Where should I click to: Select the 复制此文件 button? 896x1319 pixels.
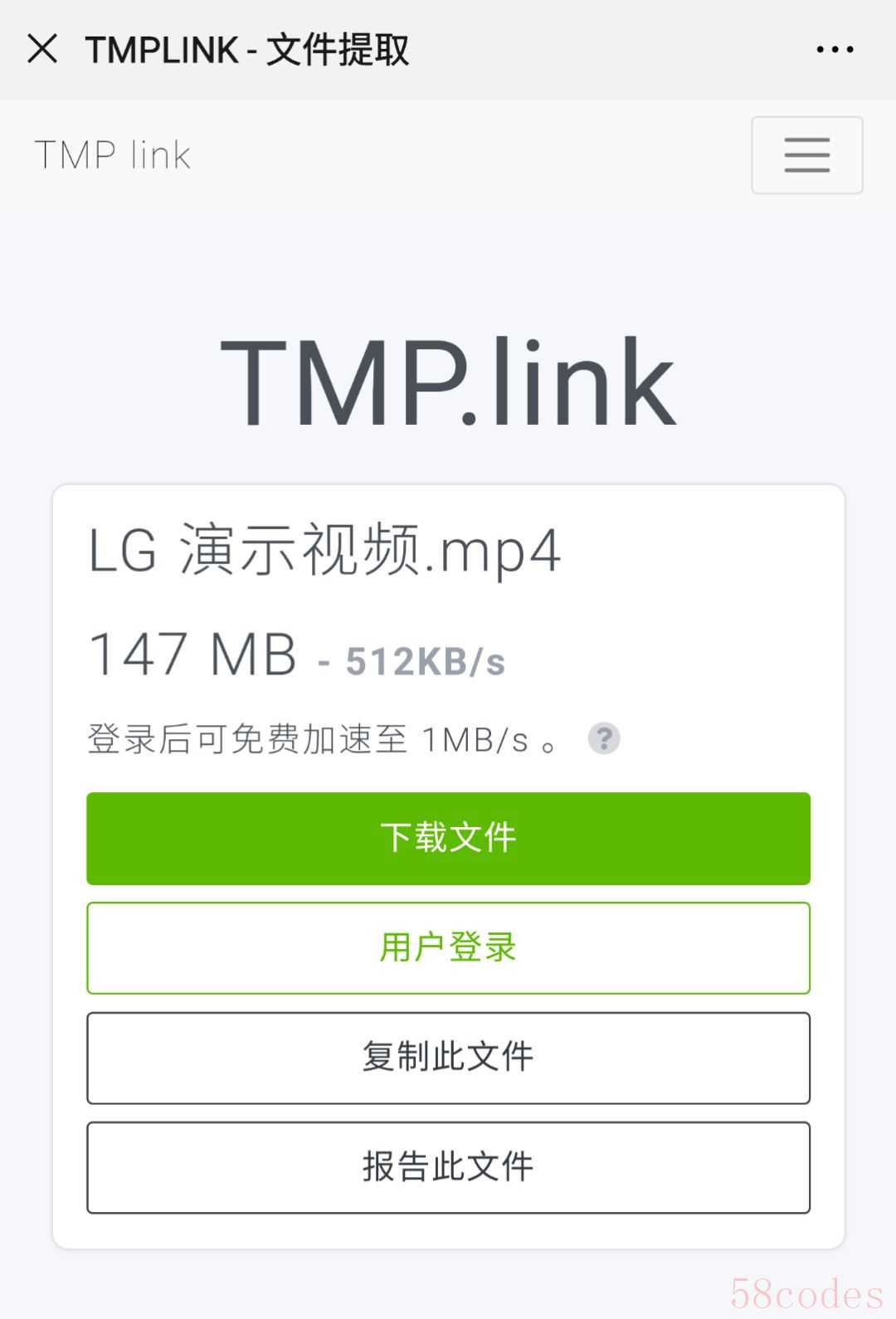(448, 1058)
